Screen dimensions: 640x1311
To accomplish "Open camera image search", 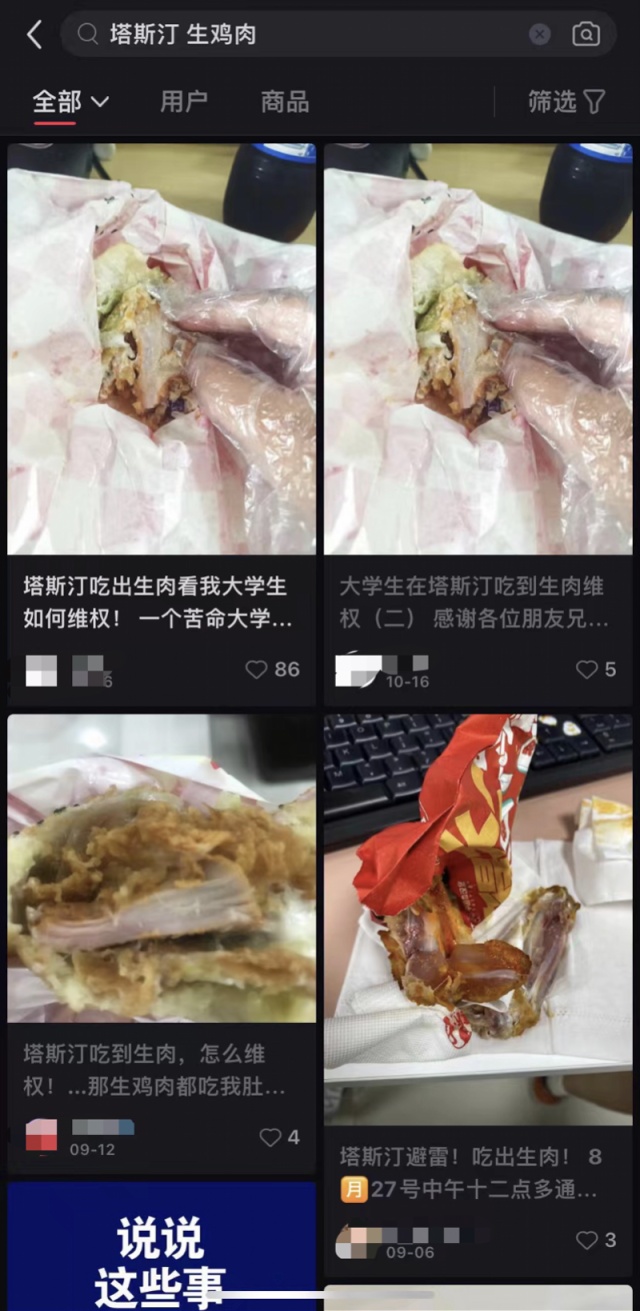I will (586, 35).
